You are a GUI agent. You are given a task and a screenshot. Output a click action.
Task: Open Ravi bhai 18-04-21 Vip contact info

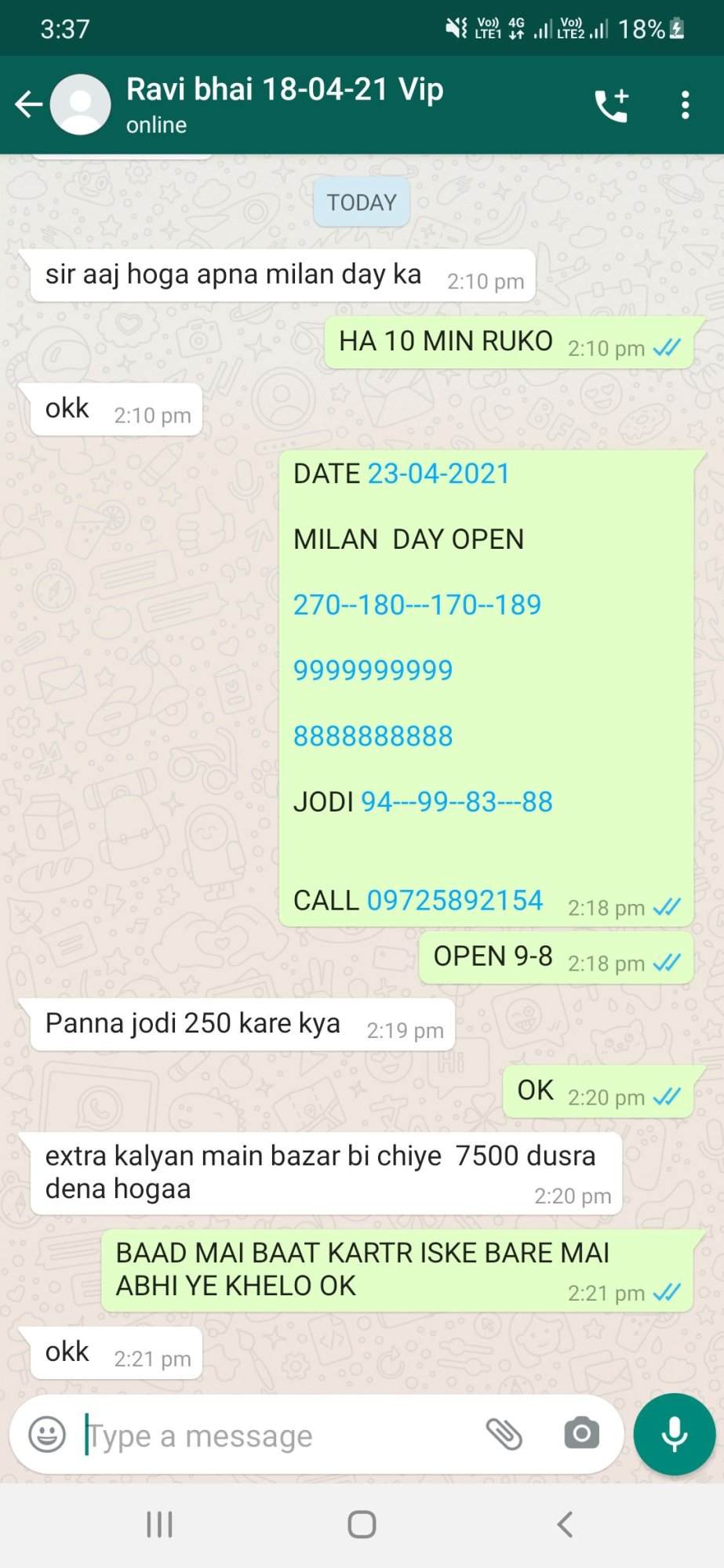tap(285, 104)
